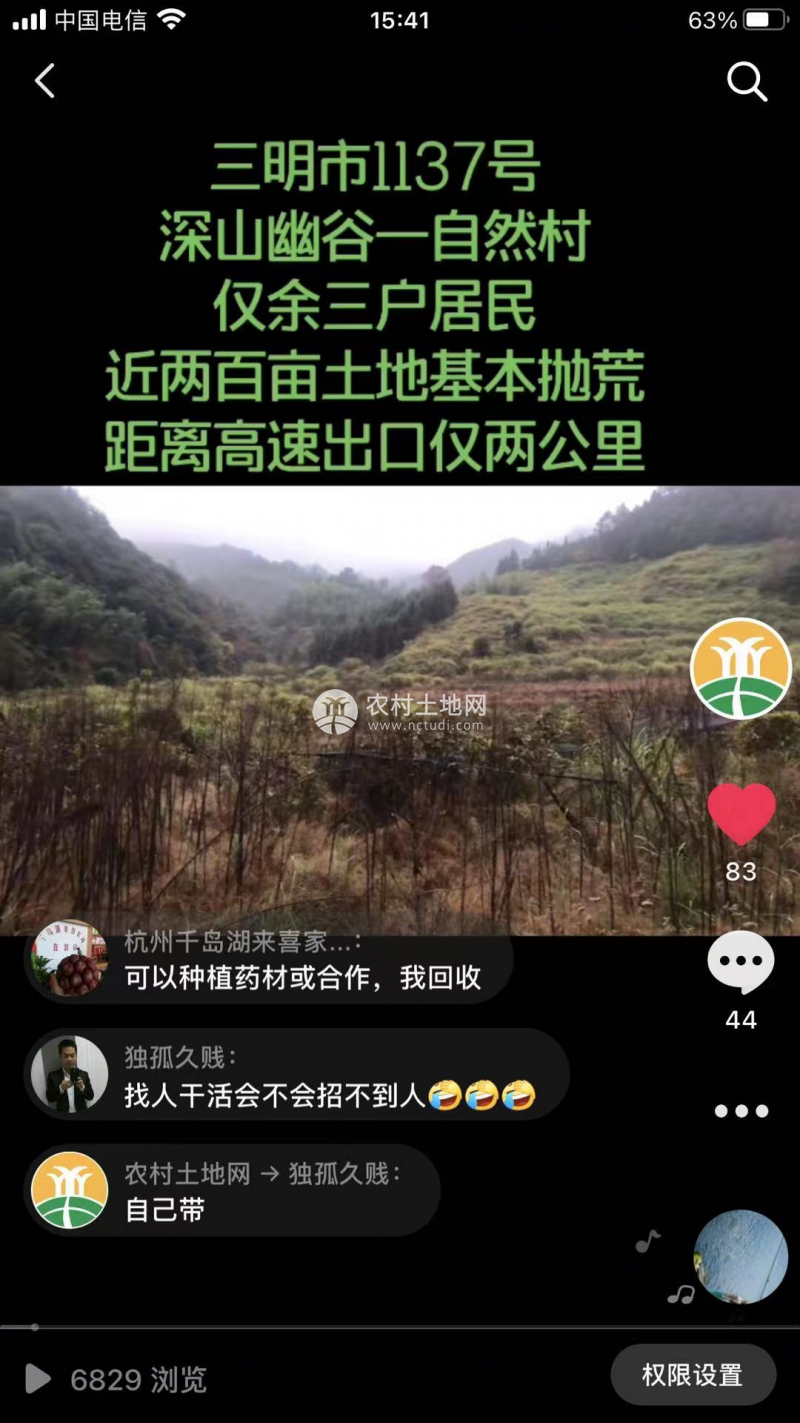
Task: Play or pause the video
Action: click(38, 1380)
